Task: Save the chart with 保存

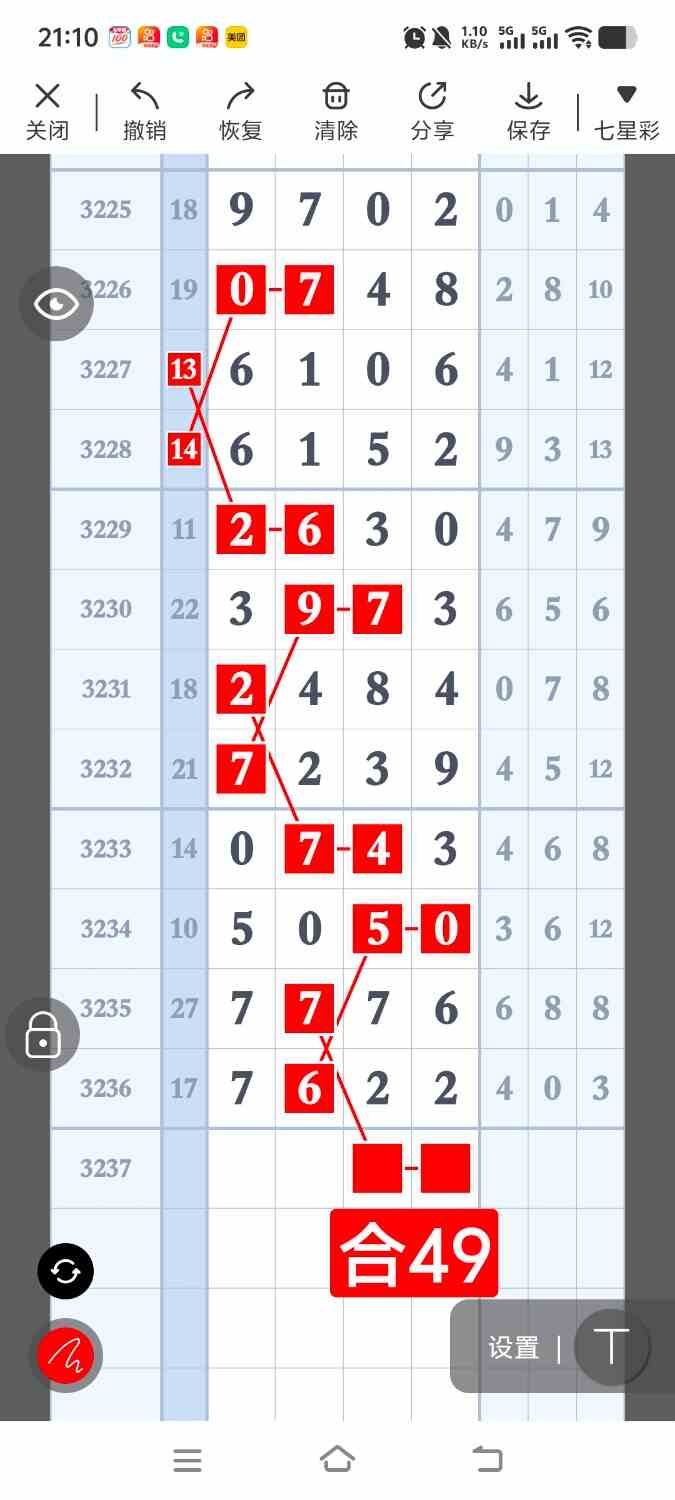Action: [528, 111]
